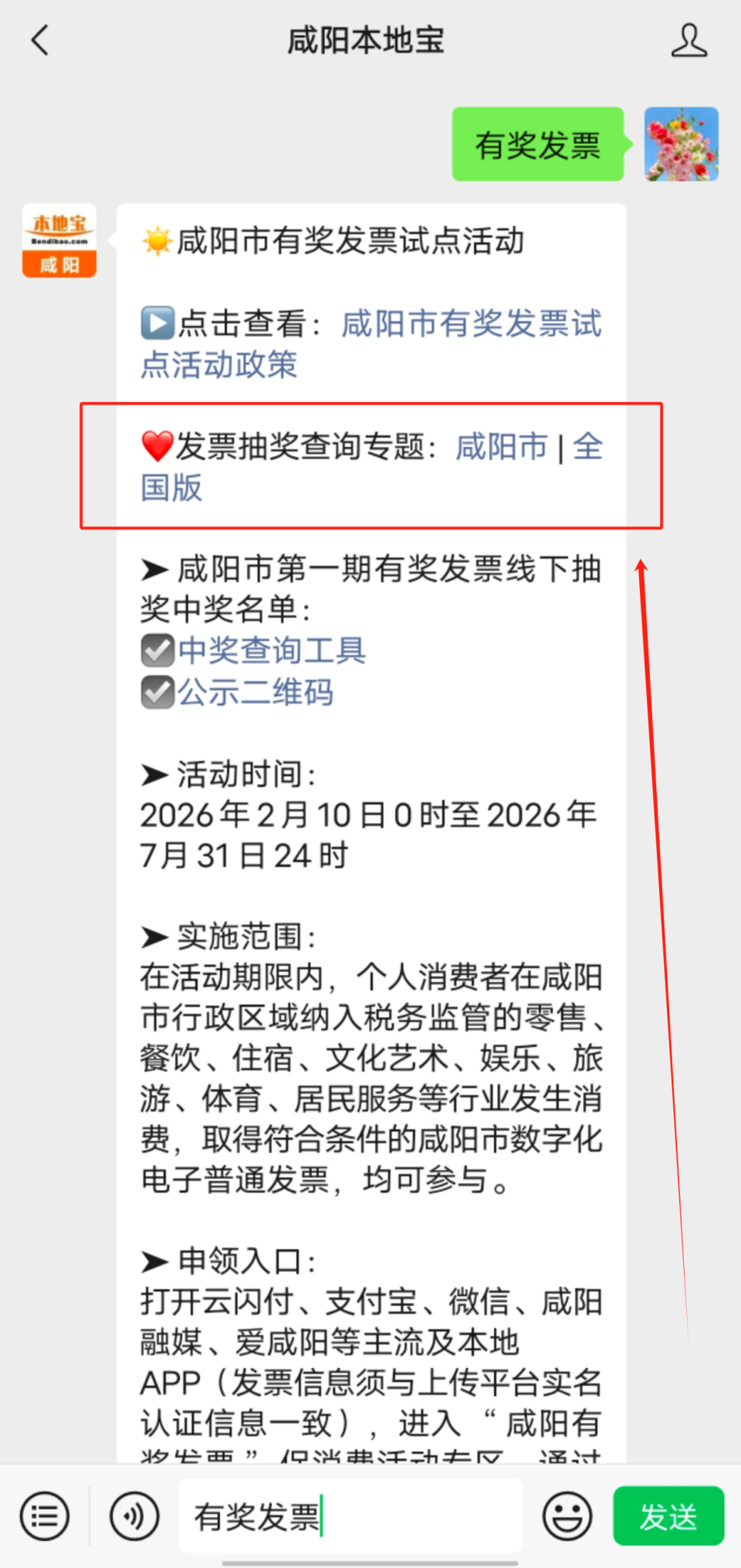Tap the play triangle icon beside 点击查看
Image resolution: width=741 pixels, height=1568 pixels.
point(157,324)
